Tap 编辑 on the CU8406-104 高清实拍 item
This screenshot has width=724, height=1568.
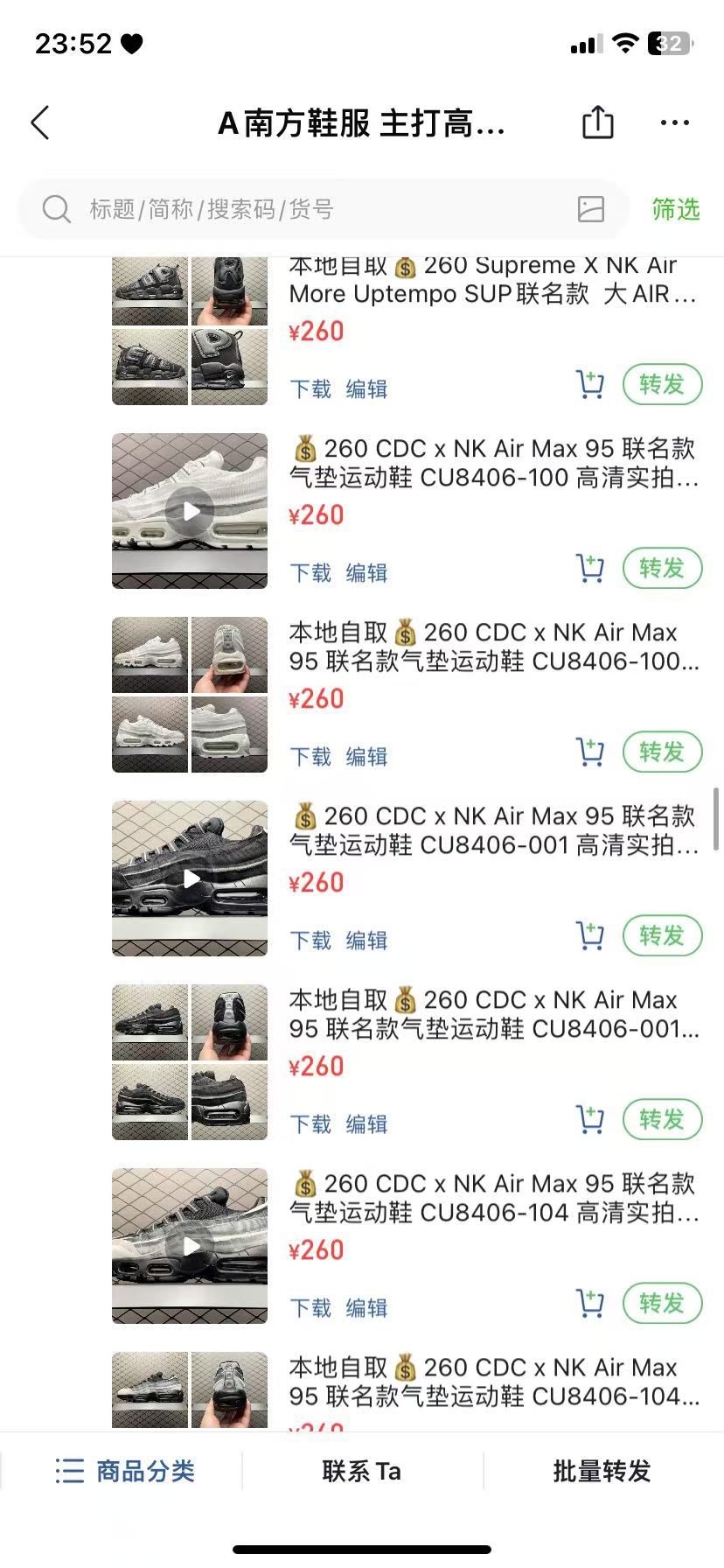tap(366, 1307)
